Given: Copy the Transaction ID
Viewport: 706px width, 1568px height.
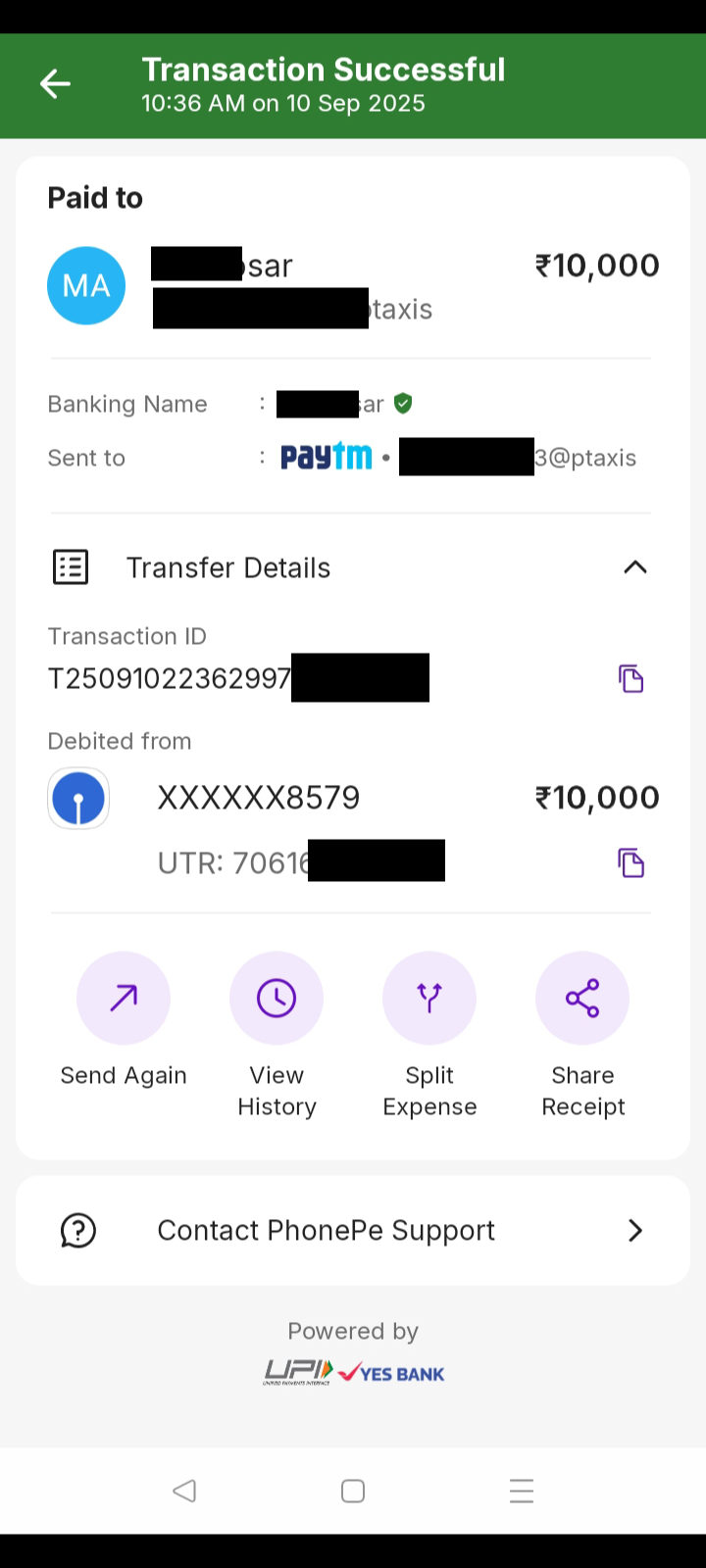Looking at the screenshot, I should 630,678.
